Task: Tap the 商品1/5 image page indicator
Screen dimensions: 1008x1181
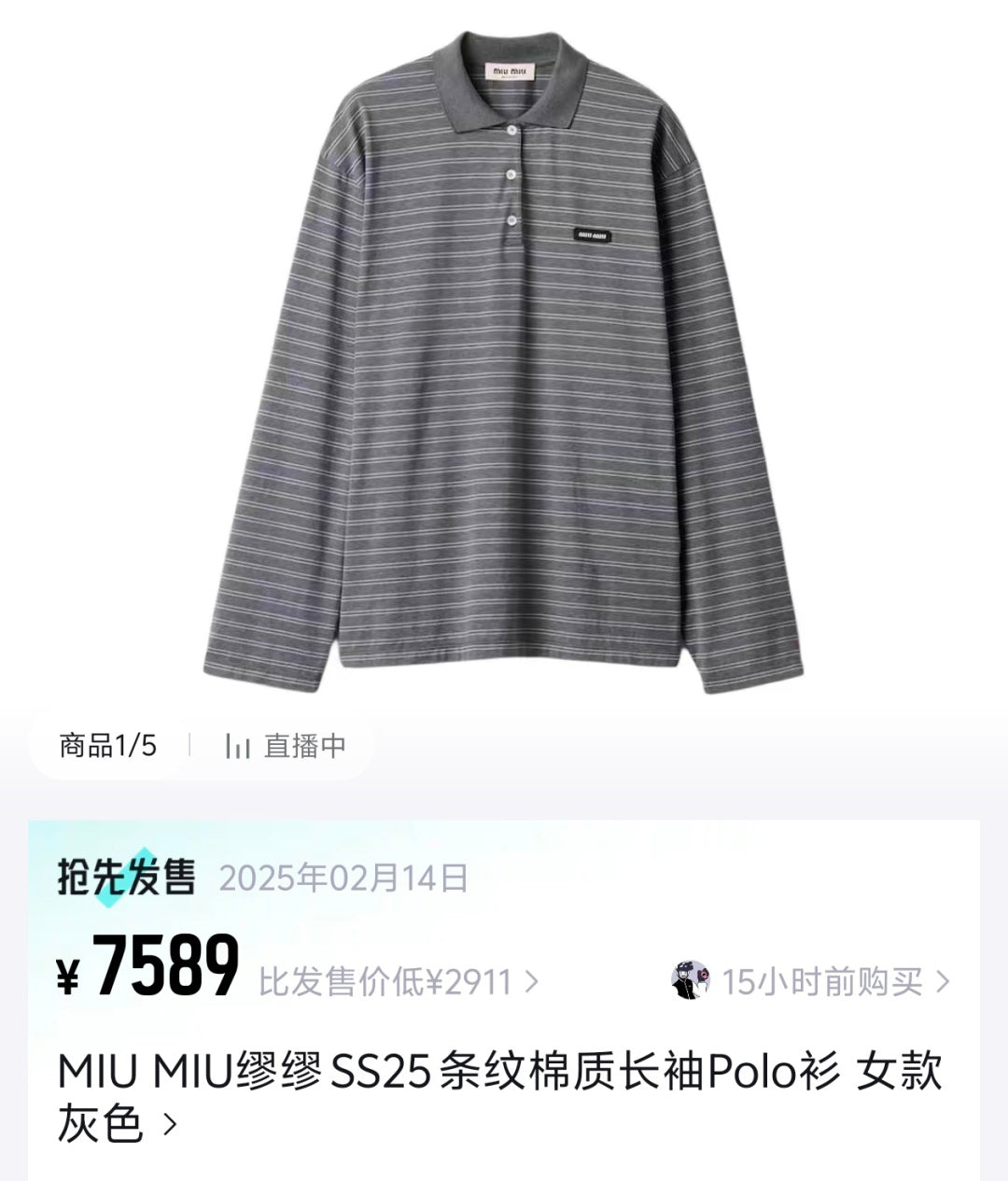Action: (x=108, y=745)
